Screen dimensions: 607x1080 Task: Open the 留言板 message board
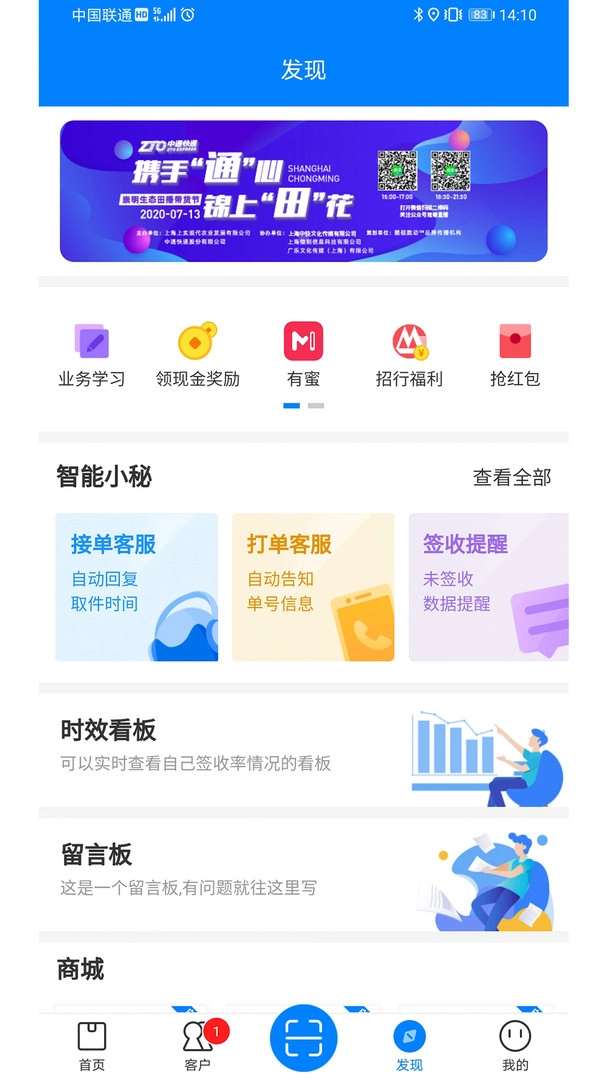click(x=303, y=870)
